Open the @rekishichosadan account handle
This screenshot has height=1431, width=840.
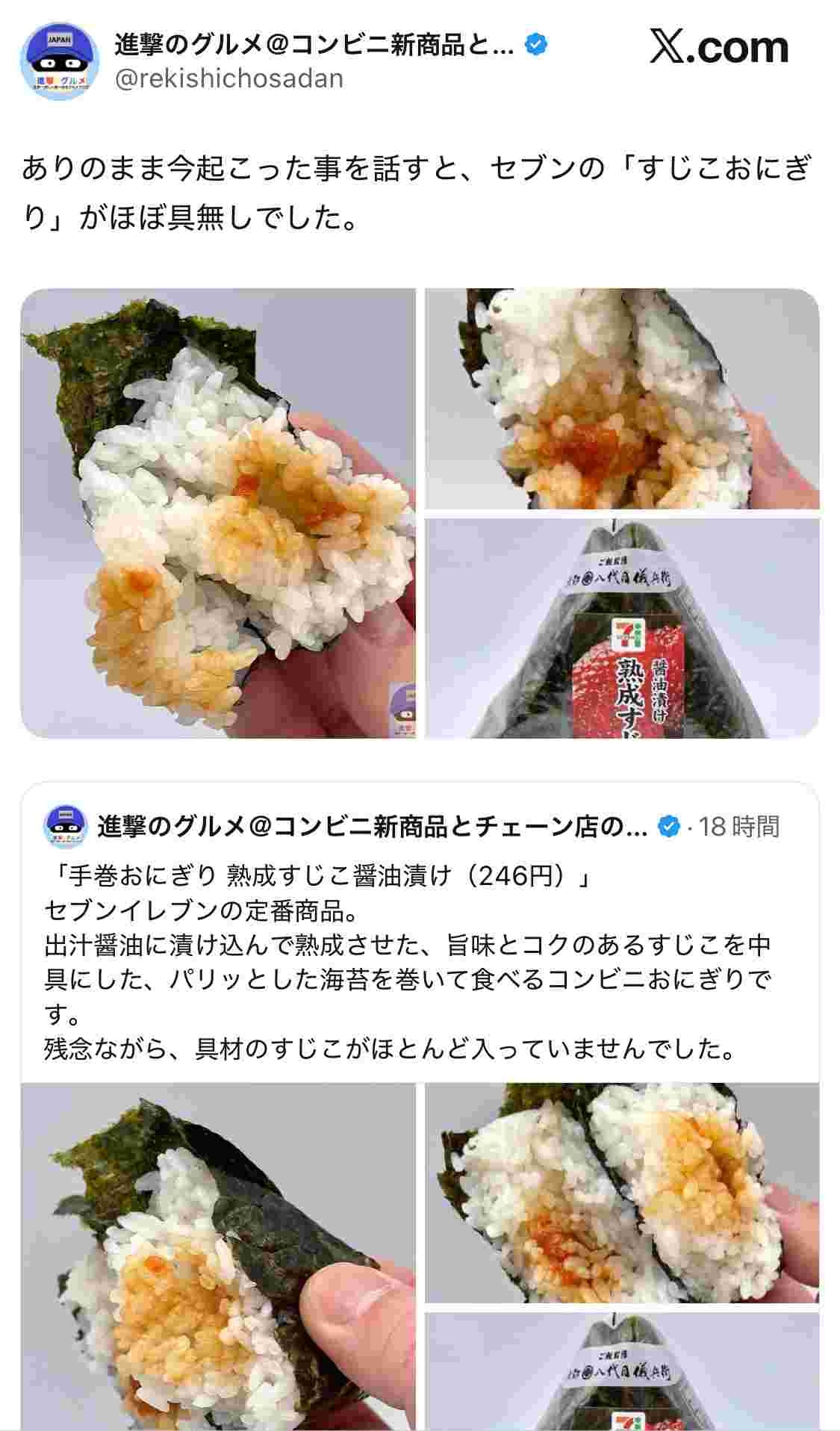[228, 78]
